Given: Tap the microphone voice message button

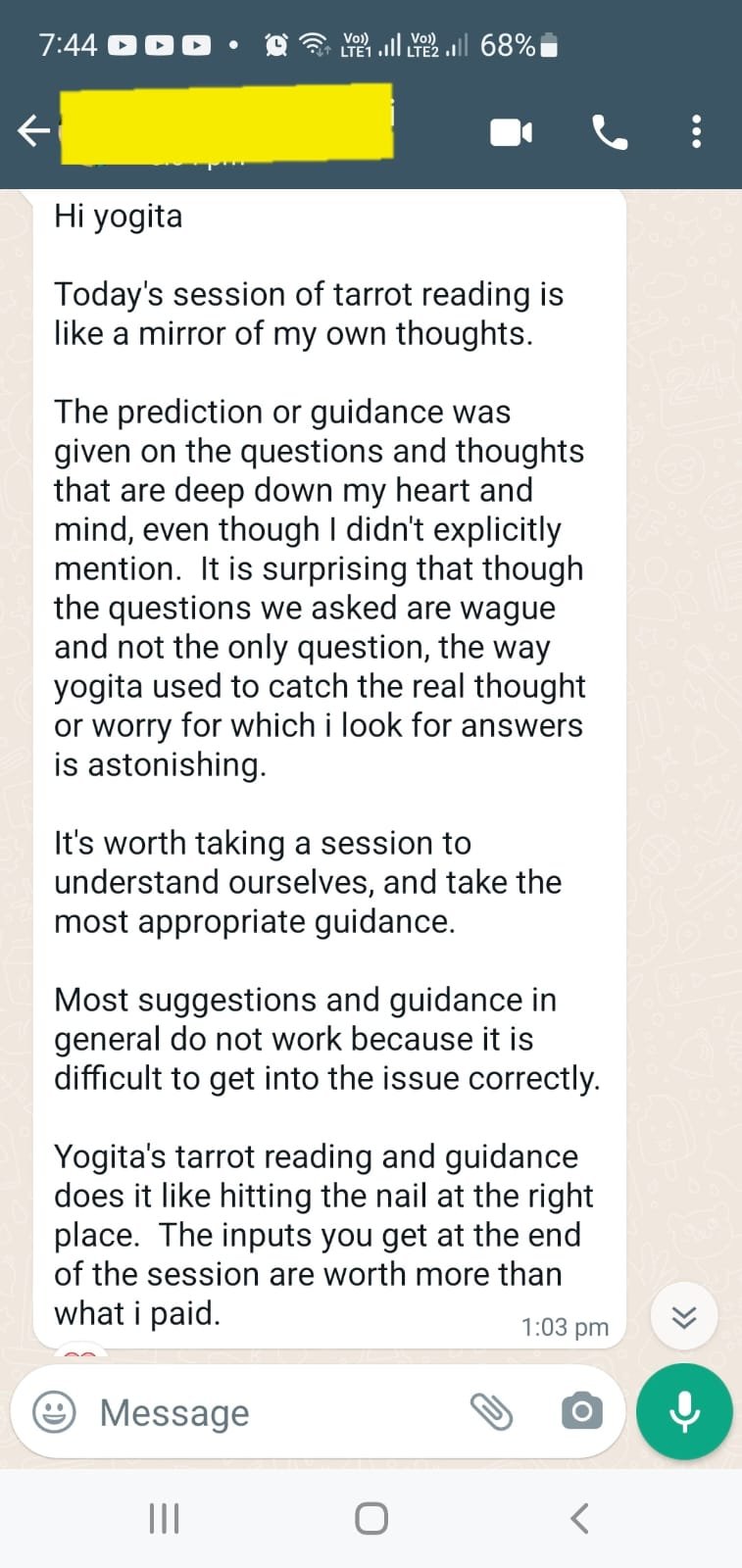Looking at the screenshot, I should click(x=684, y=1412).
